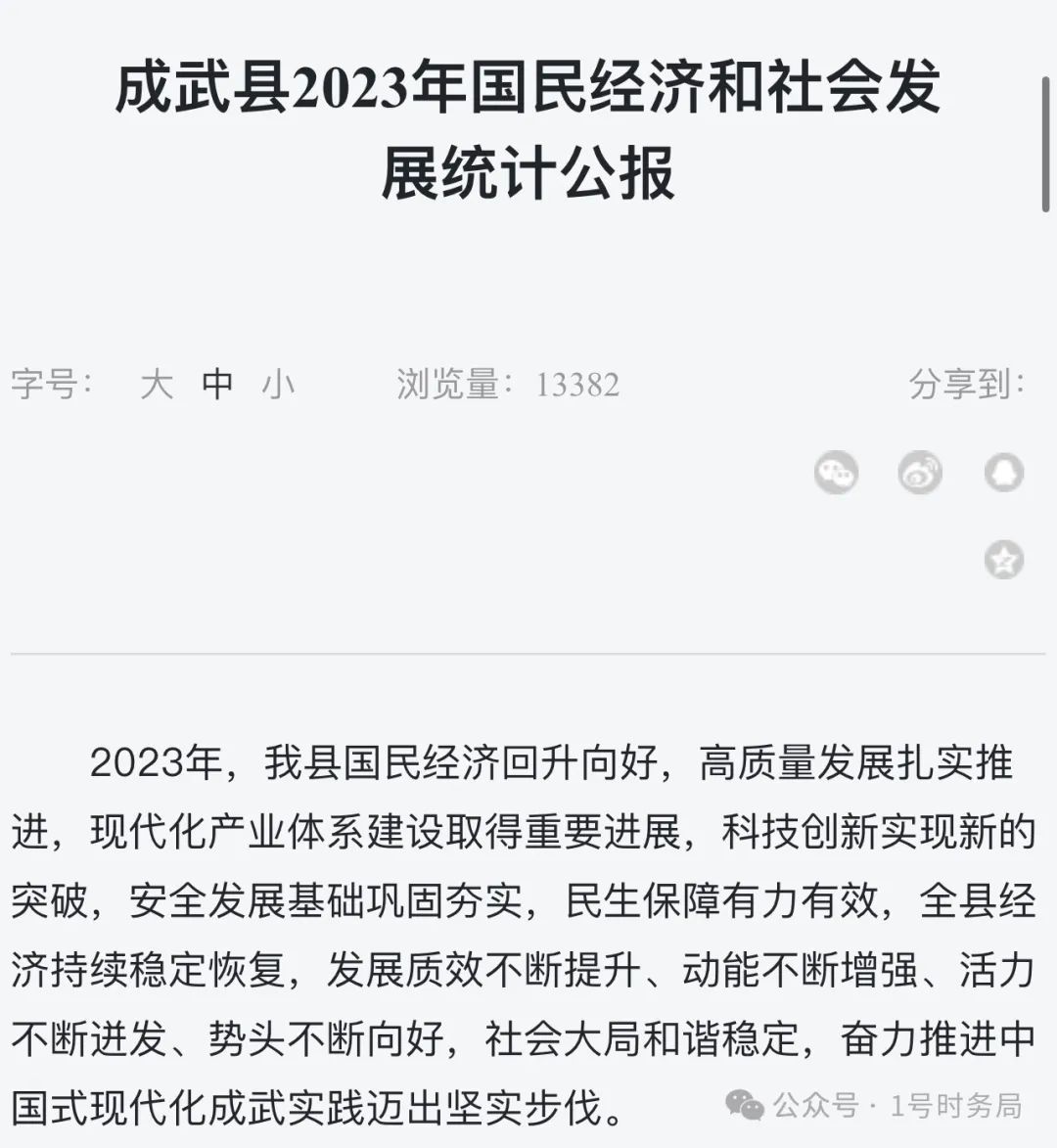Share the page via QQ
The height and width of the screenshot is (1148, 1057).
point(1003,474)
